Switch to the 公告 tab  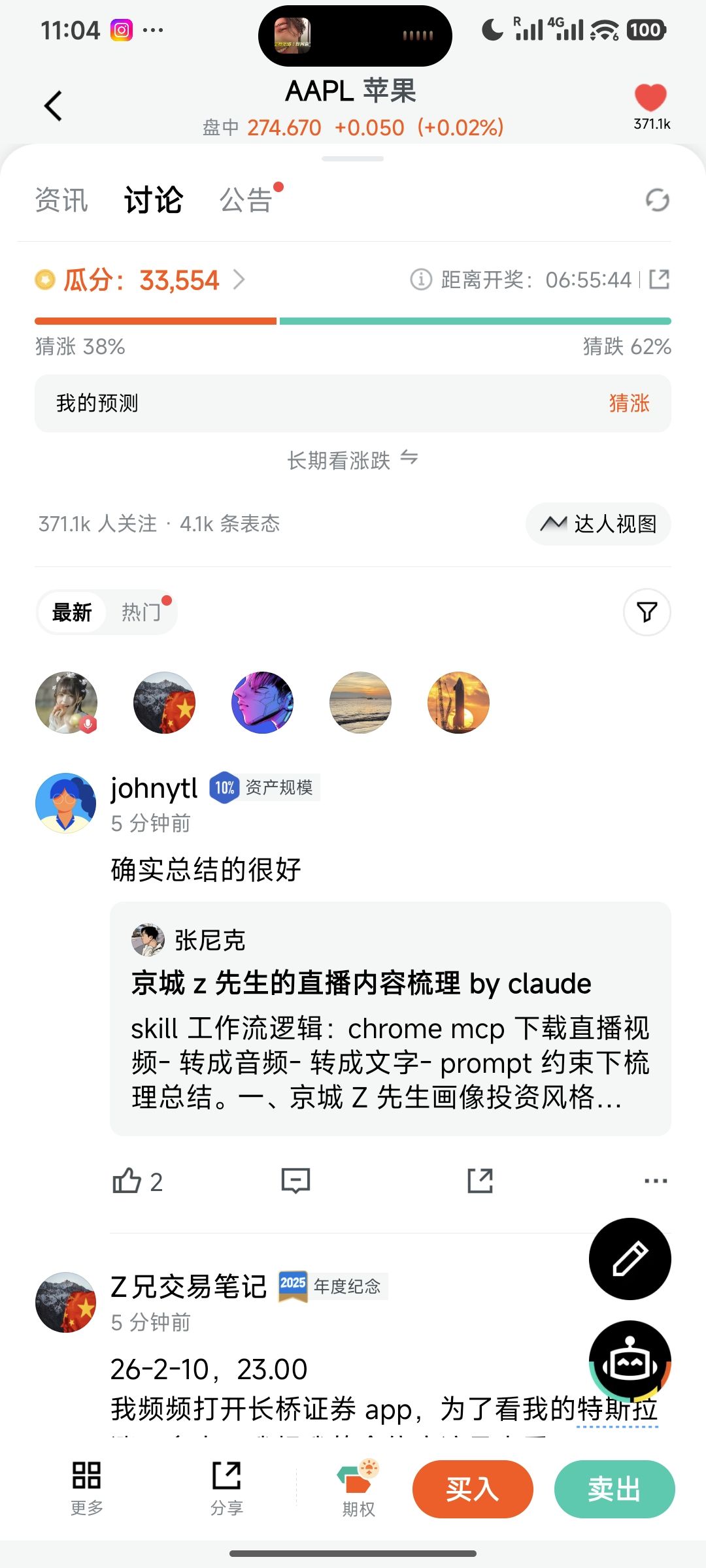coord(246,200)
